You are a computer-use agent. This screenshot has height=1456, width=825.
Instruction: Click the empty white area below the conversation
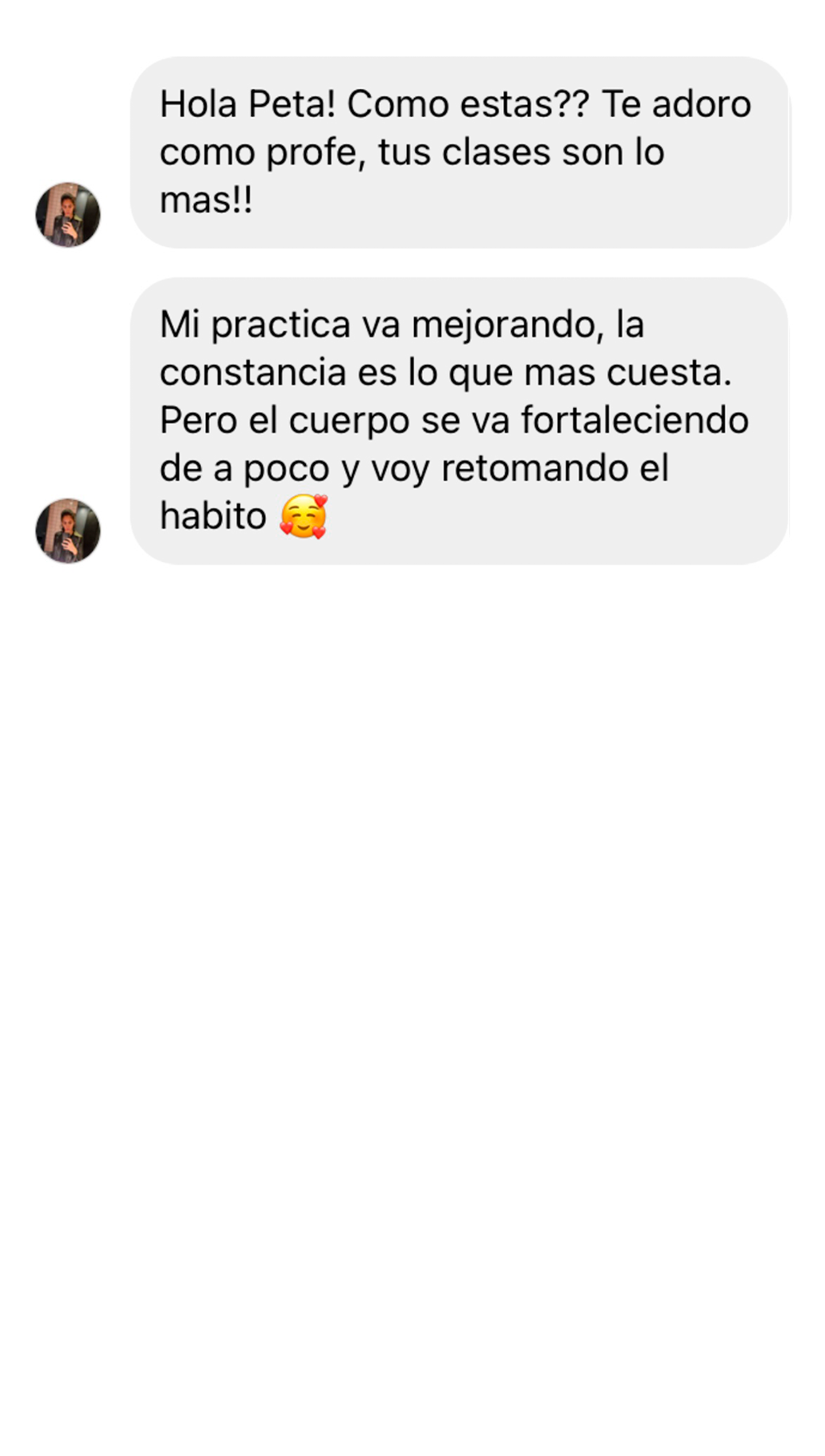[x=412, y=954]
